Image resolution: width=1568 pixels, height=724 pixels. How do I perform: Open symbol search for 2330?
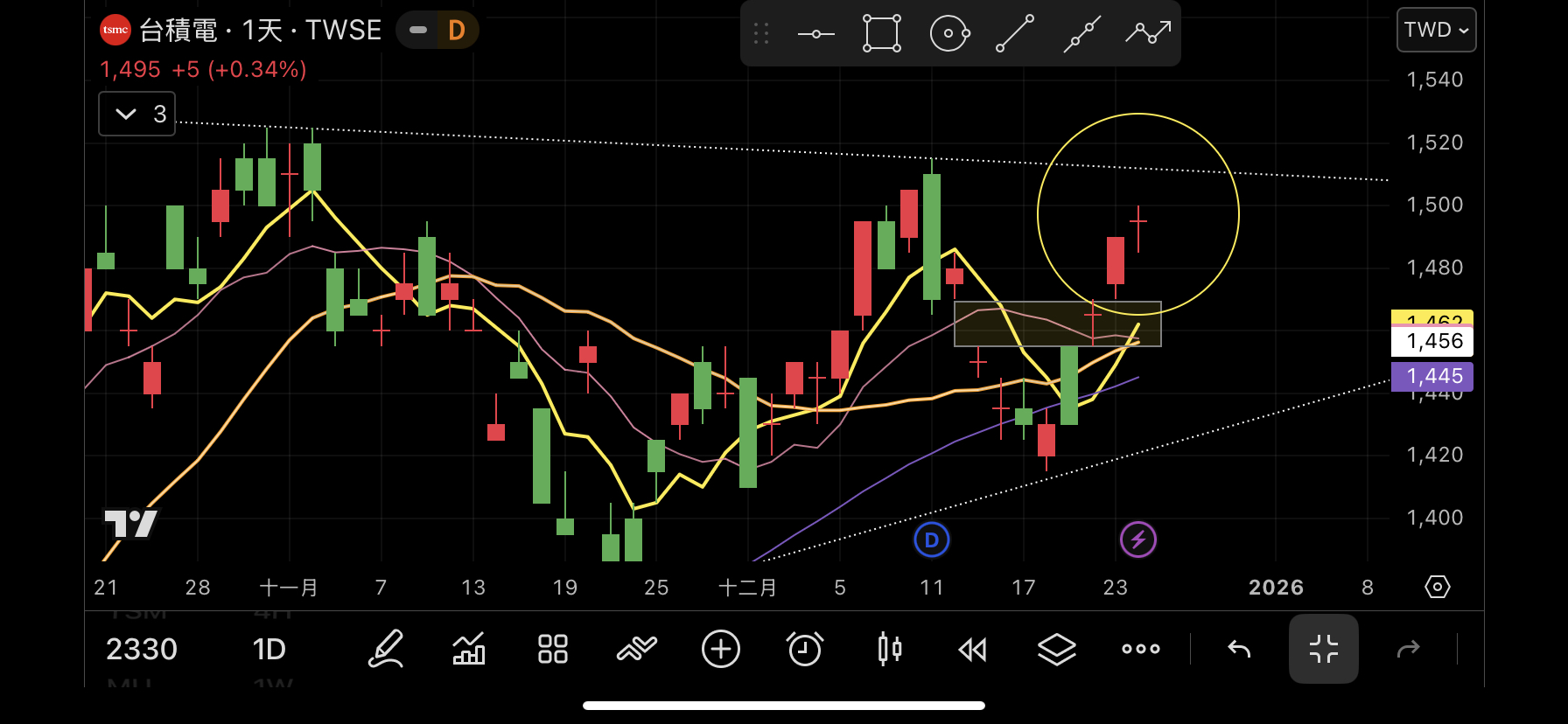[x=142, y=649]
